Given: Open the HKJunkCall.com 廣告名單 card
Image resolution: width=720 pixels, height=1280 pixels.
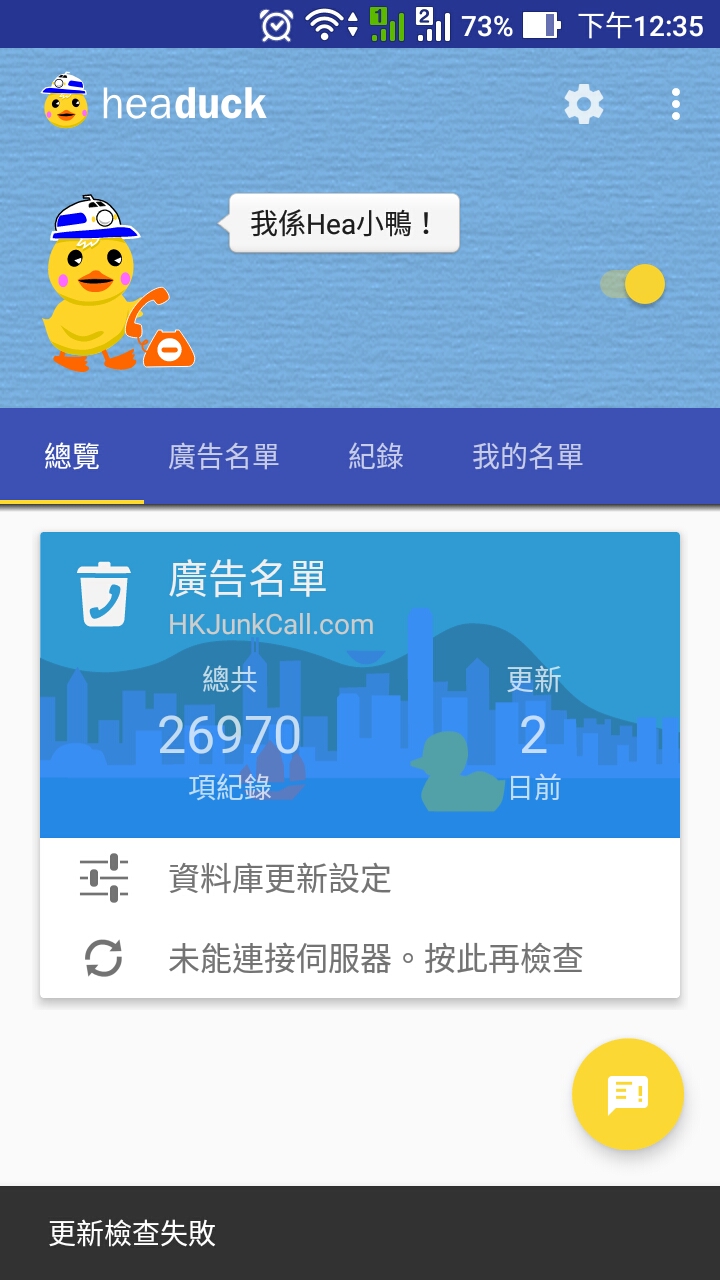Looking at the screenshot, I should (x=360, y=685).
